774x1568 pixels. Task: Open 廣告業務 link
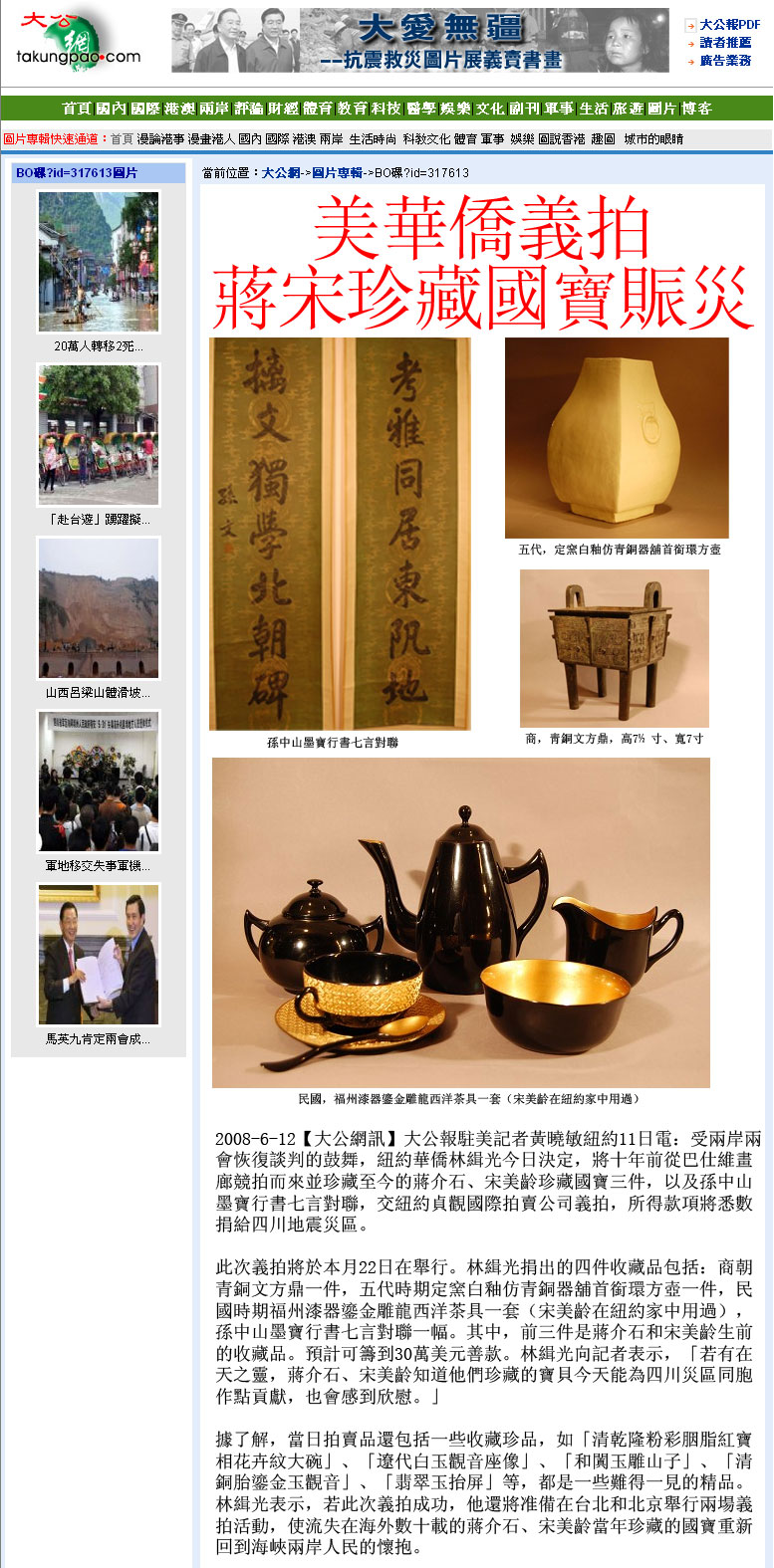725,61
